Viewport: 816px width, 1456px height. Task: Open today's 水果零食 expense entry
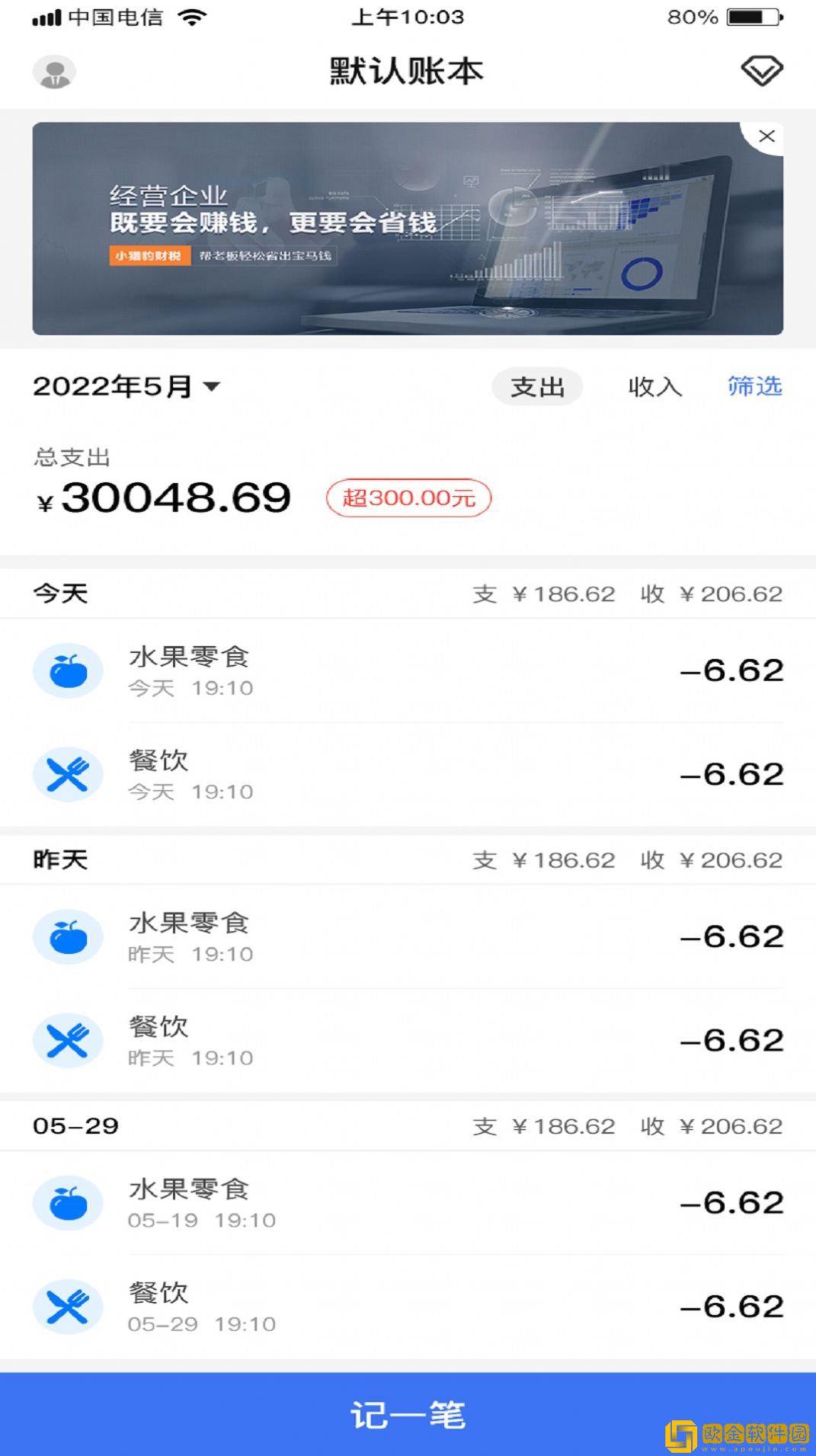pyautogui.click(x=408, y=670)
